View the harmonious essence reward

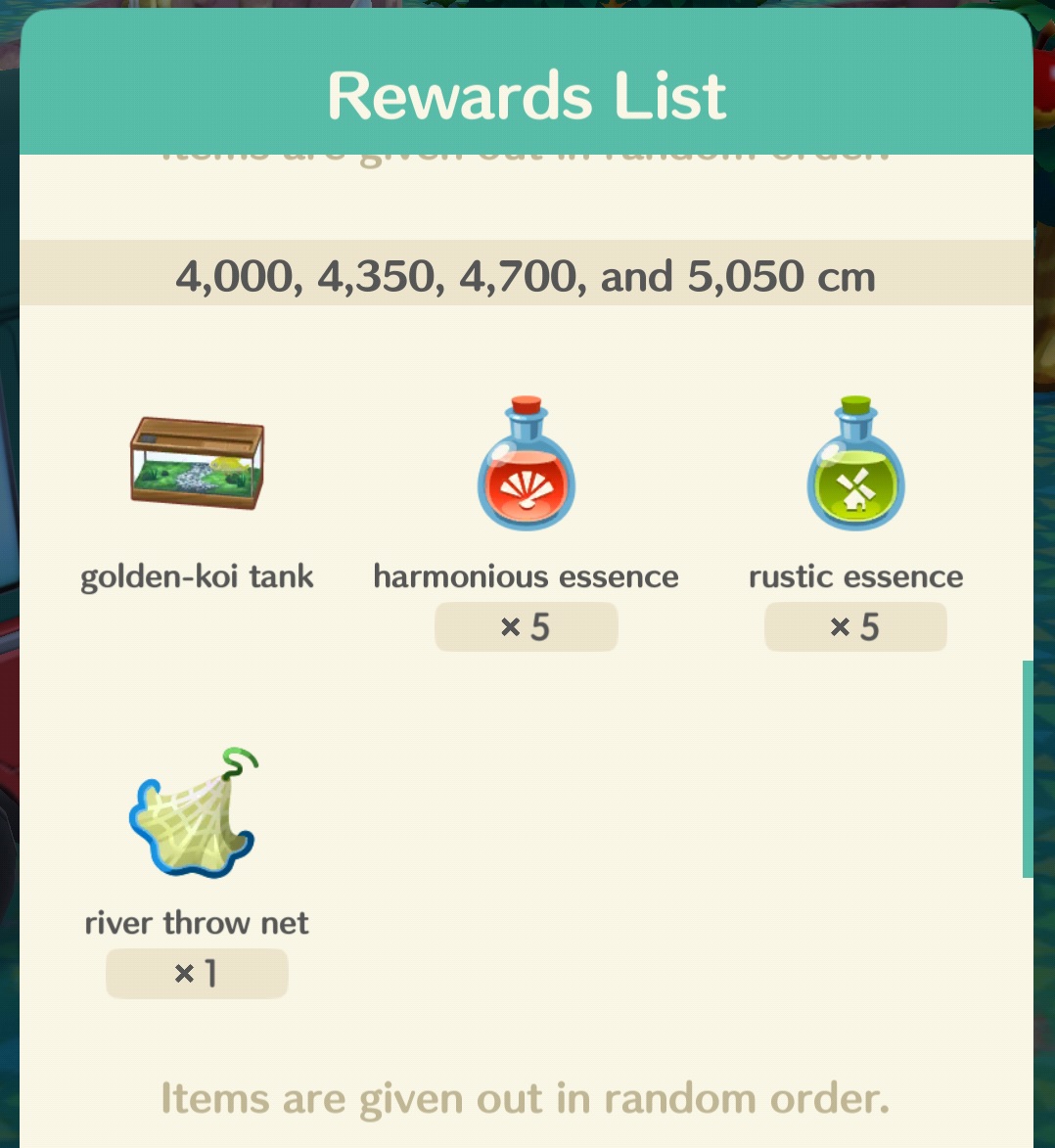tap(526, 464)
